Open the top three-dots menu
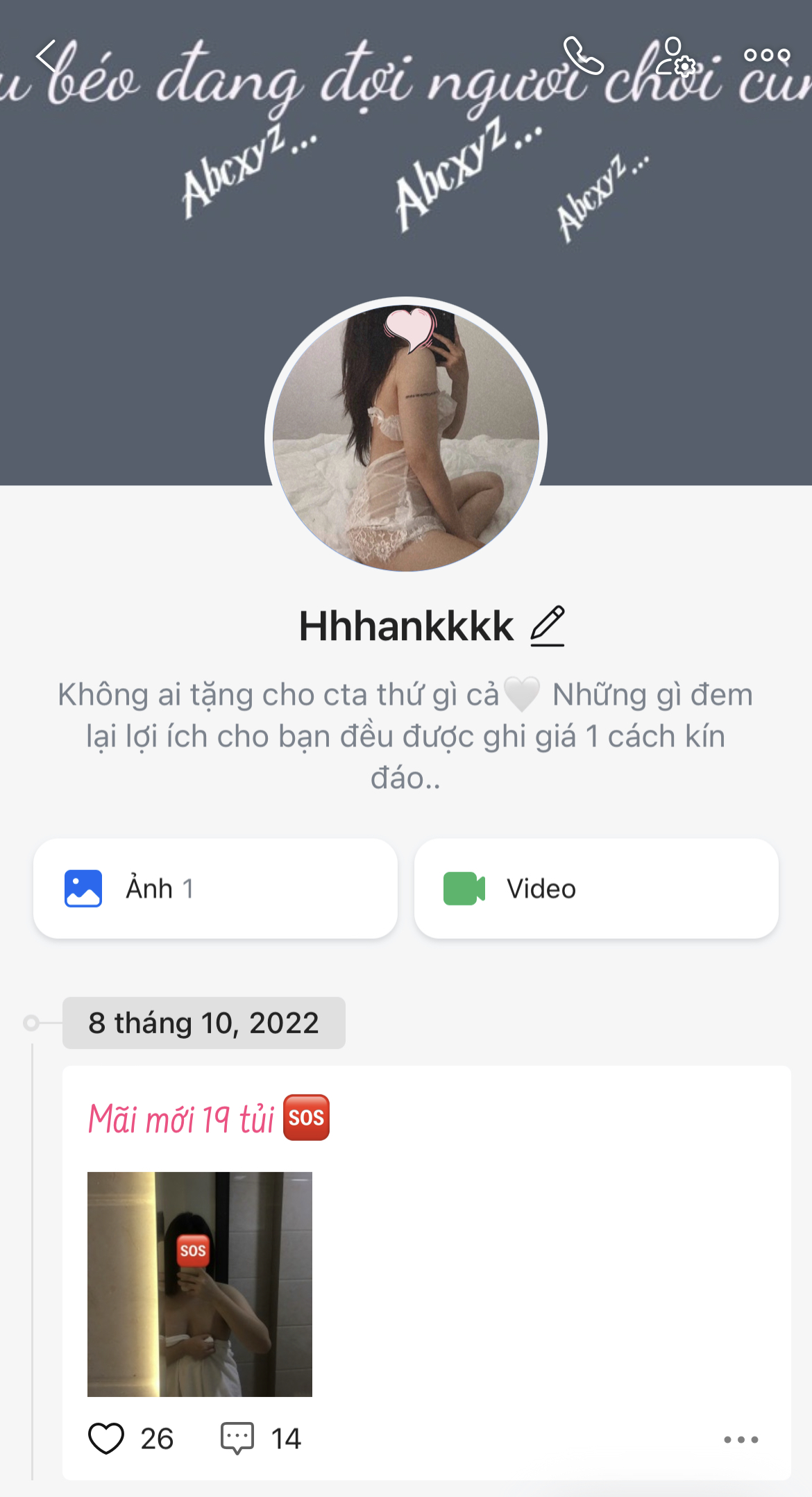This screenshot has width=812, height=1497. (766, 56)
